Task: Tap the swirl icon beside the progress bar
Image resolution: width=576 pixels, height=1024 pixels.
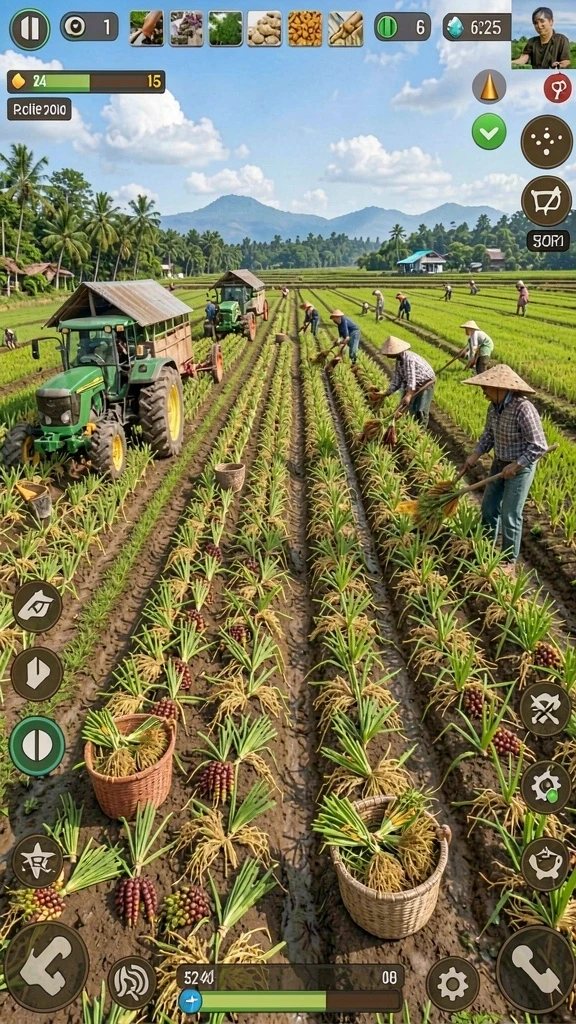Action: pyautogui.click(x=132, y=983)
